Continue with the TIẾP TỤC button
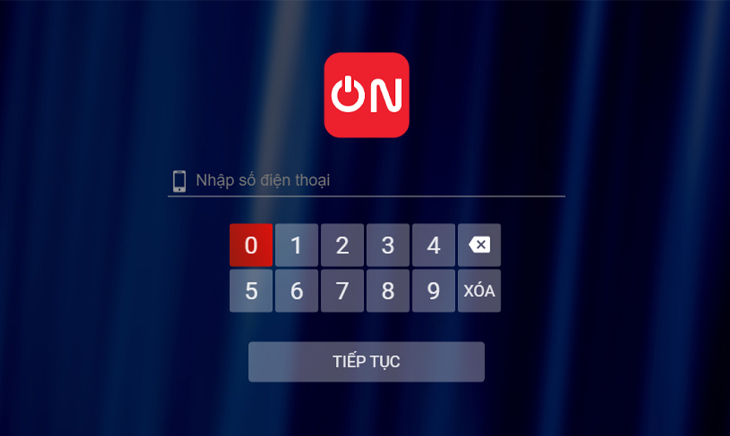The height and width of the screenshot is (436, 730). click(x=366, y=362)
